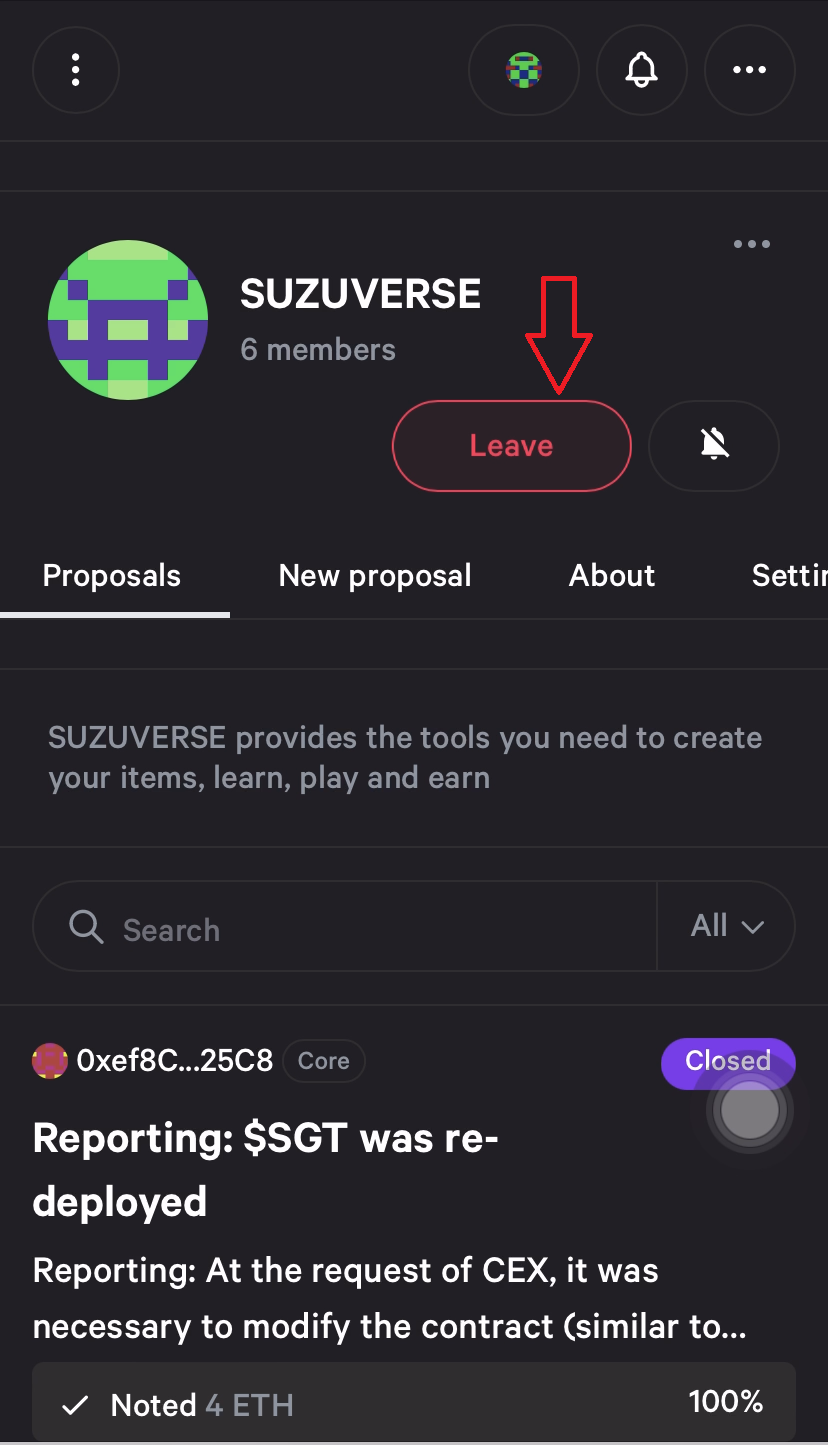Switch to the About tab

click(x=612, y=576)
